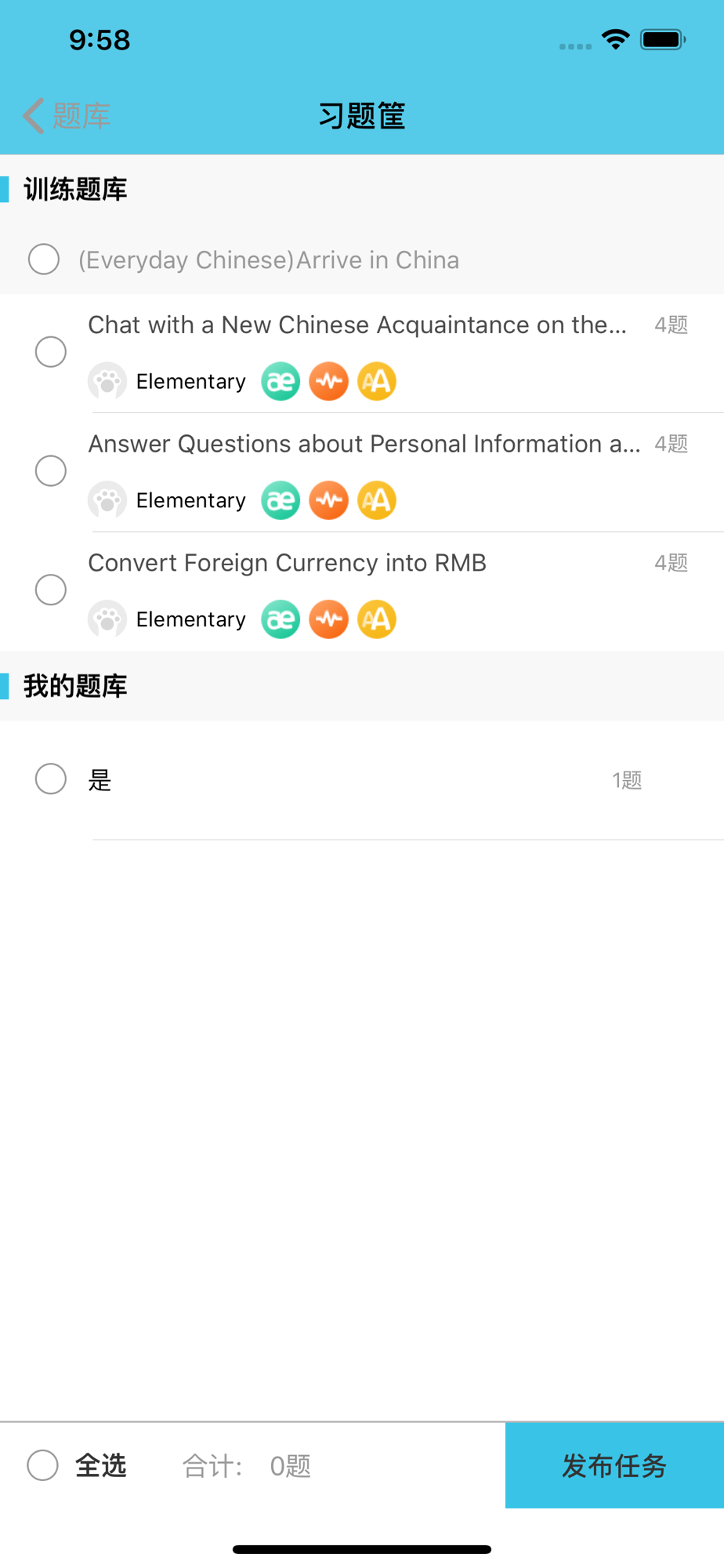Check the Answer Questions about Personal Information item
The width and height of the screenshot is (724, 1568).
[x=51, y=471]
